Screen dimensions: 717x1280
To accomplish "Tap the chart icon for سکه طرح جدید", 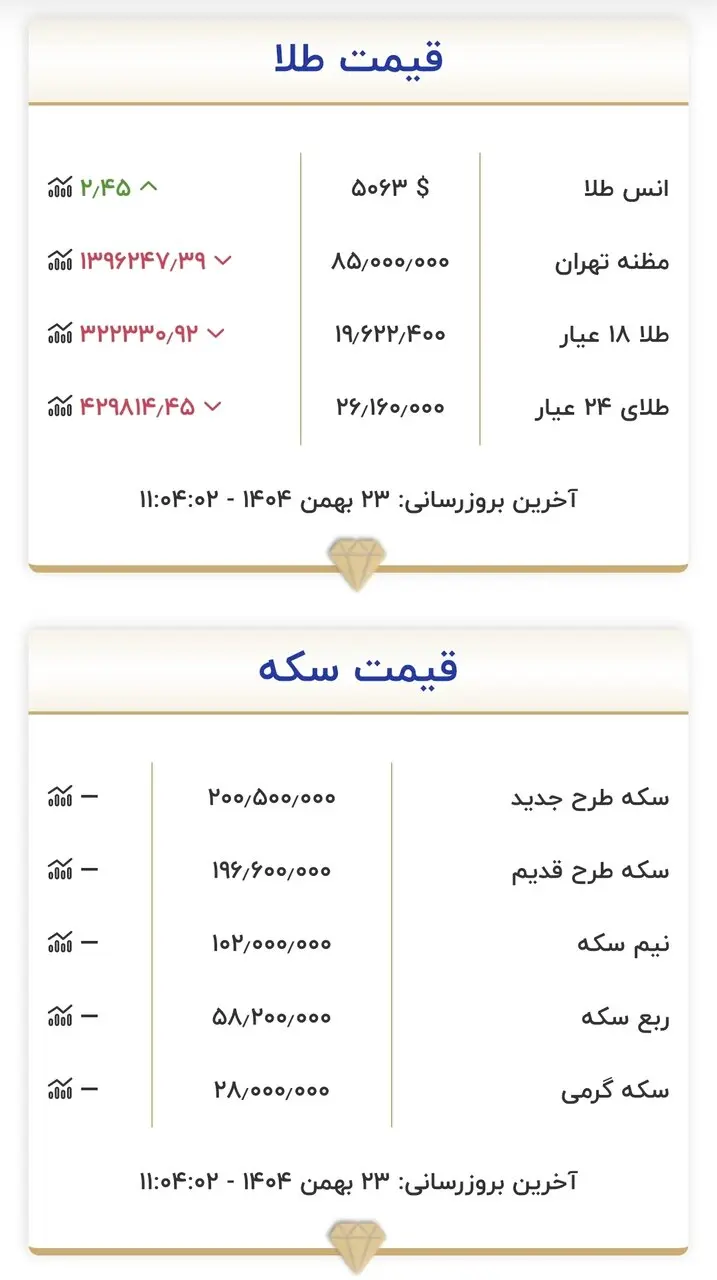I will coord(60,797).
